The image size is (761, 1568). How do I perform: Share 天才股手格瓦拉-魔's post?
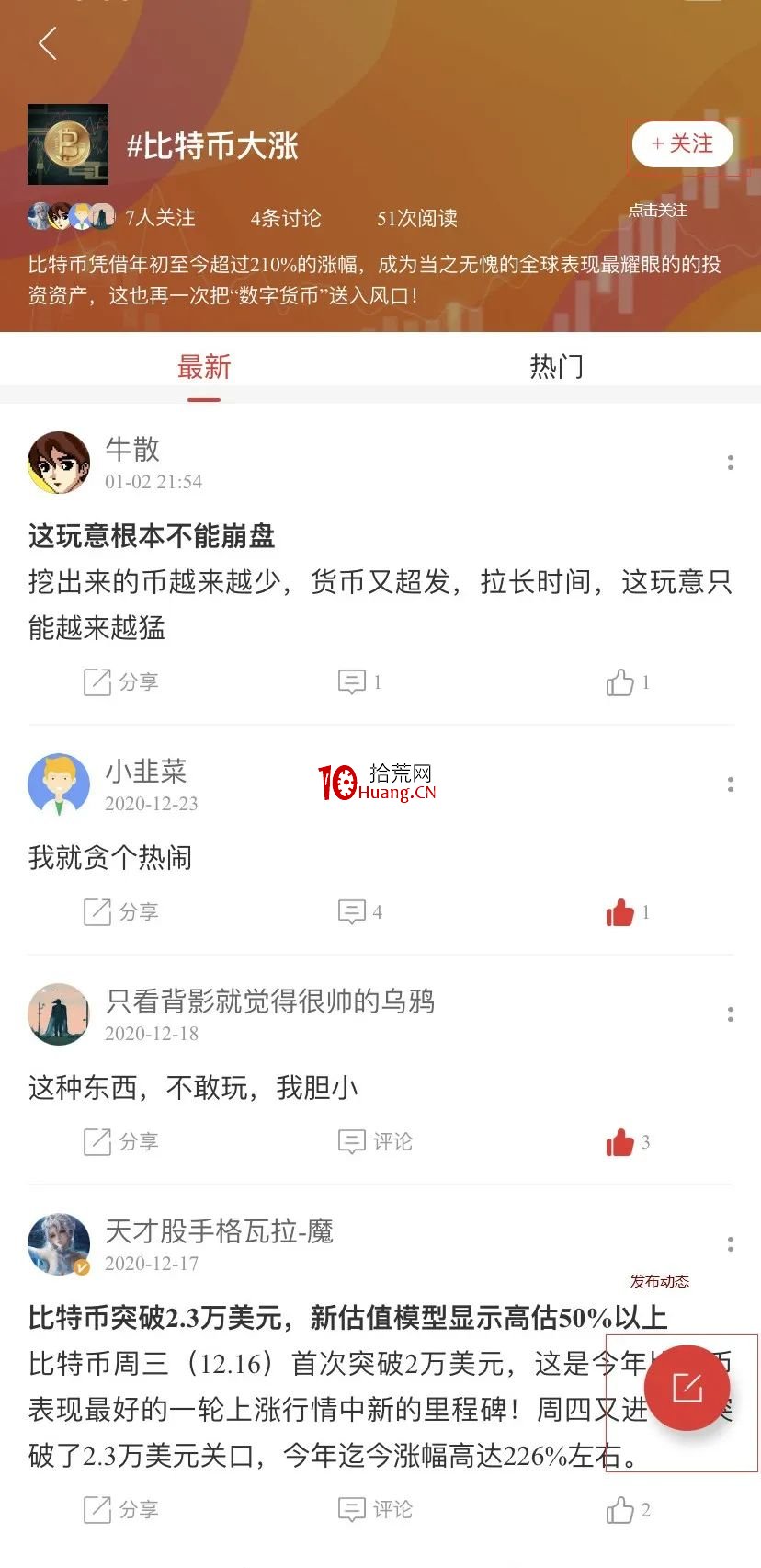click(120, 1510)
